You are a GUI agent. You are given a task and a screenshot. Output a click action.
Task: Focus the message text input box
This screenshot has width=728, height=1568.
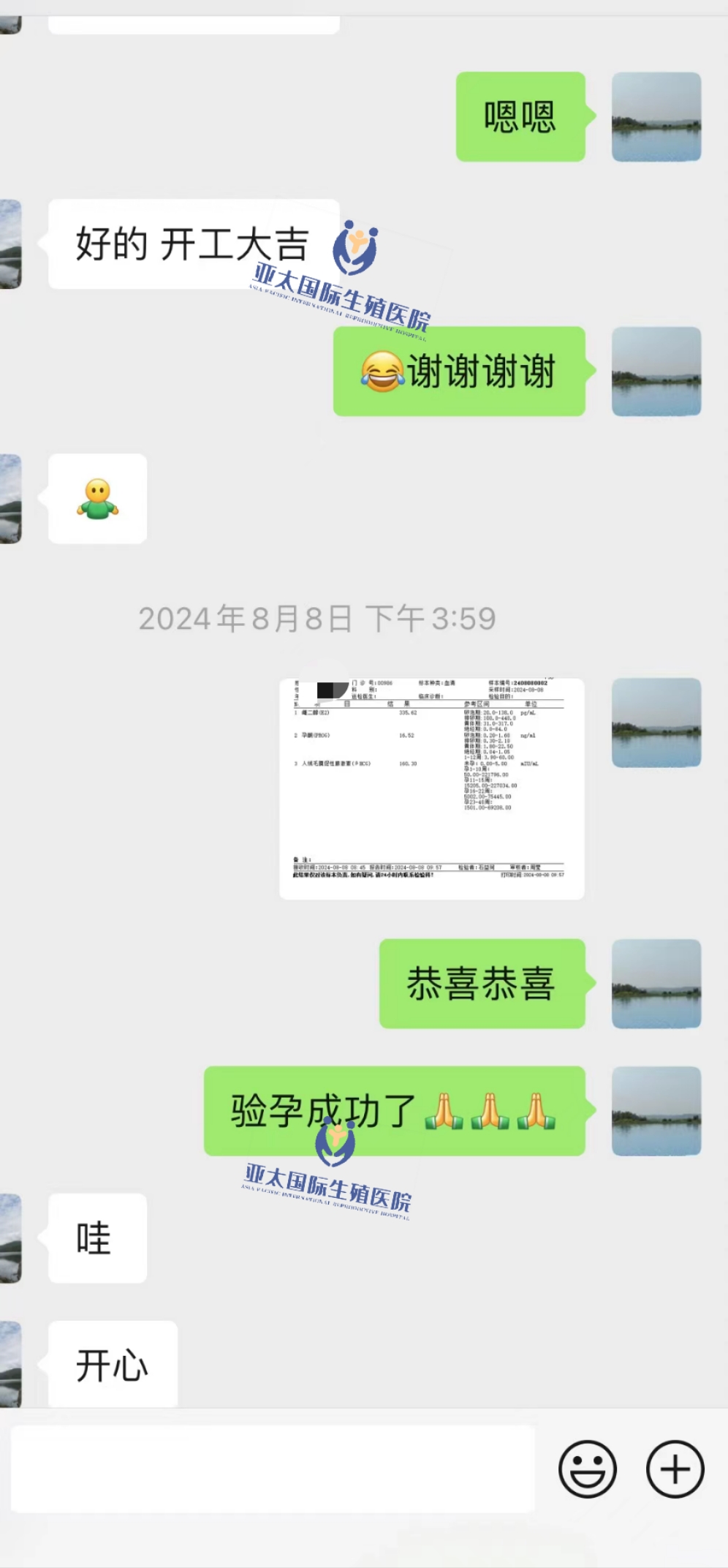click(272, 1469)
